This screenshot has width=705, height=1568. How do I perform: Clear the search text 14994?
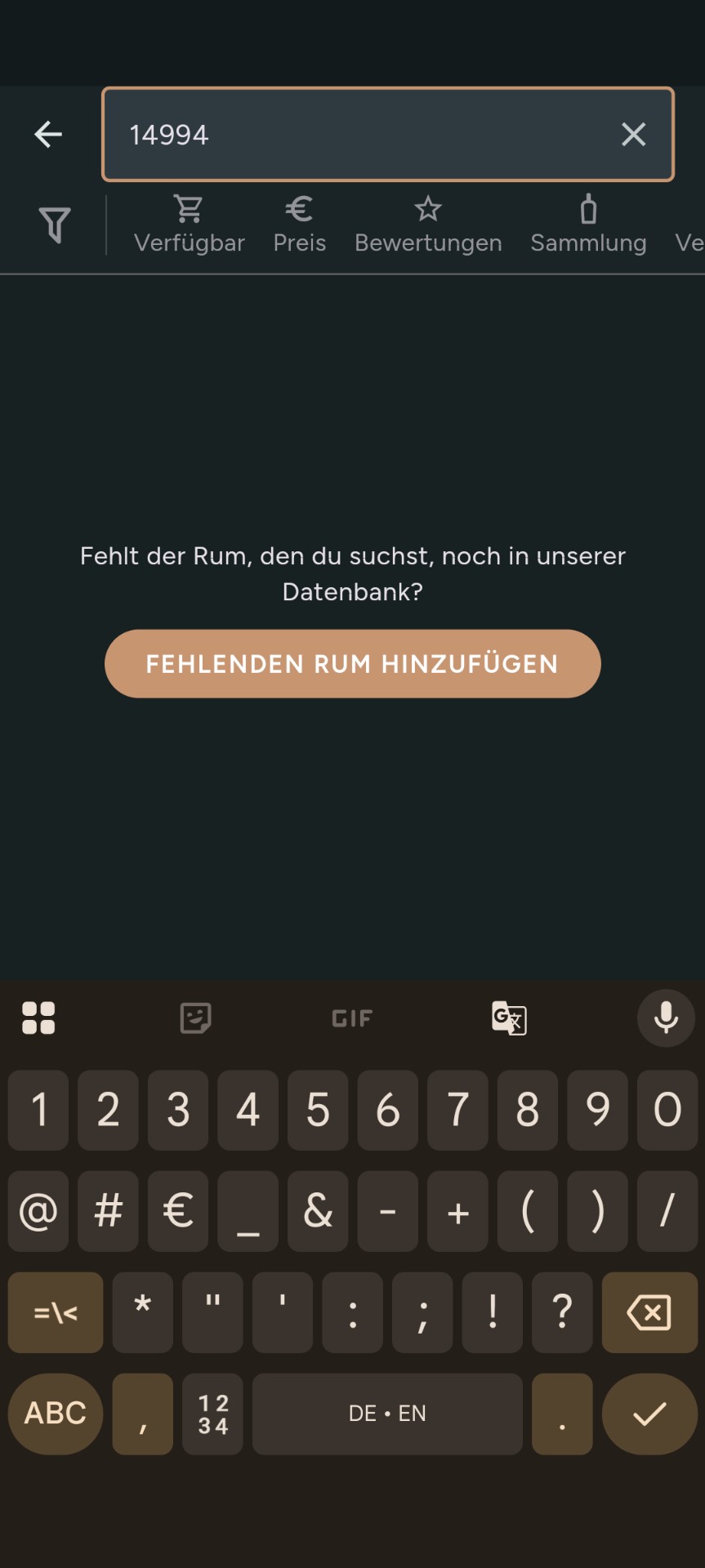coord(633,134)
